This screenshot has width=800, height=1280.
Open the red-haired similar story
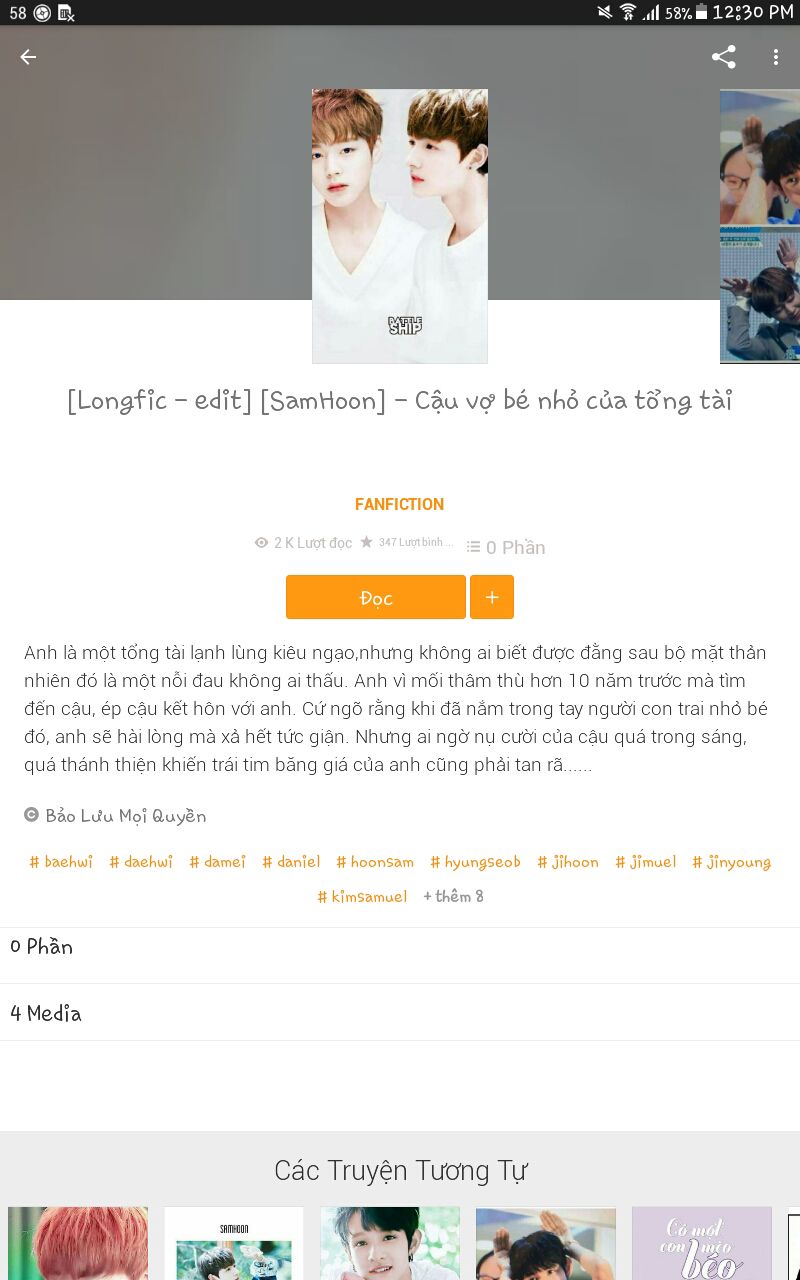point(78,1243)
